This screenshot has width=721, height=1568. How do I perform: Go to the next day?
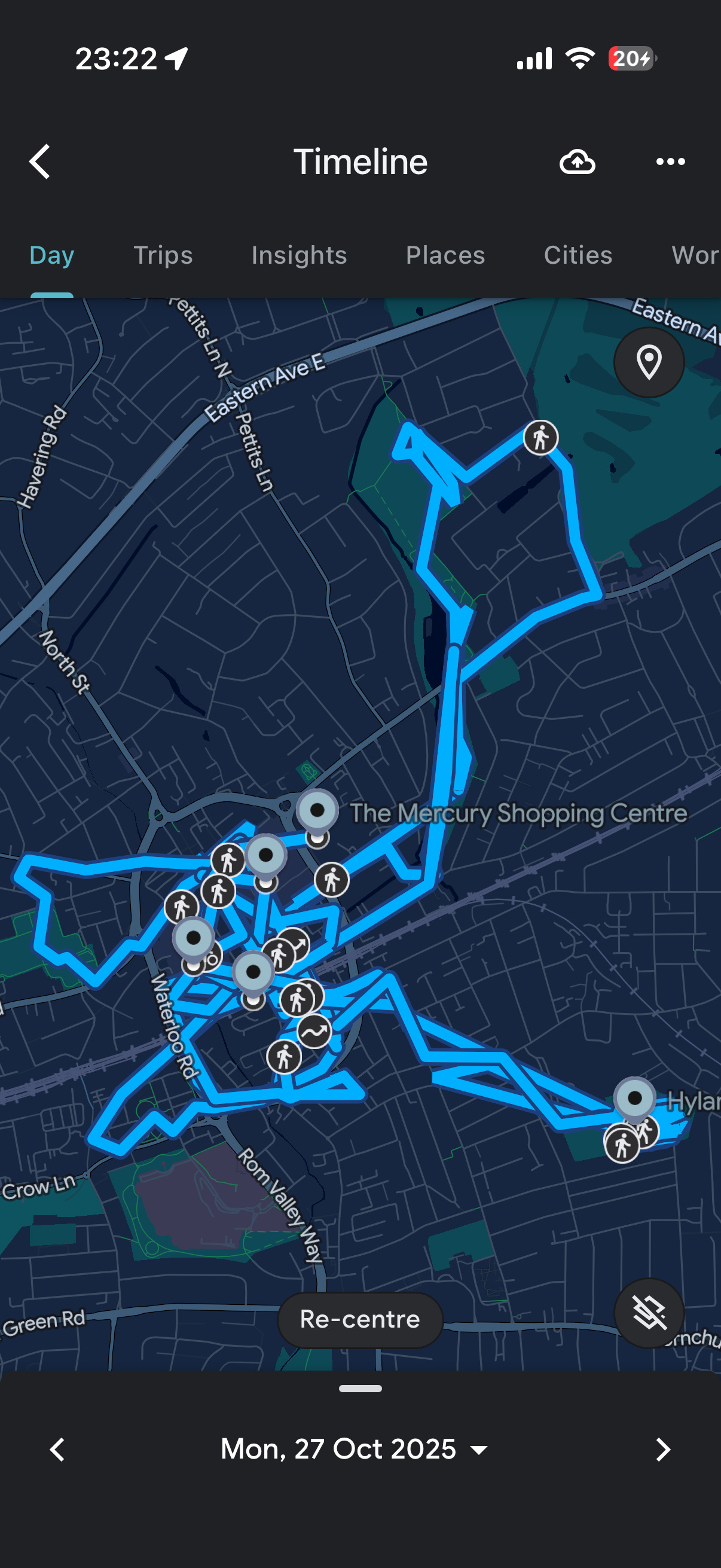coord(662,1450)
